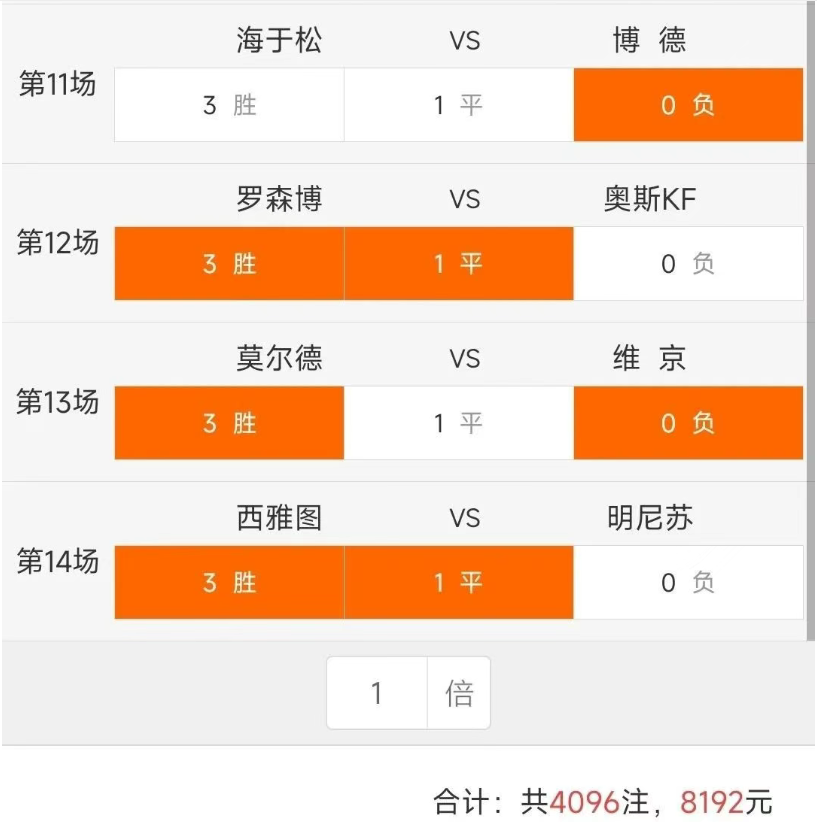Select 1 平 for 海于松 vs 博德
The image size is (817, 822).
click(458, 105)
